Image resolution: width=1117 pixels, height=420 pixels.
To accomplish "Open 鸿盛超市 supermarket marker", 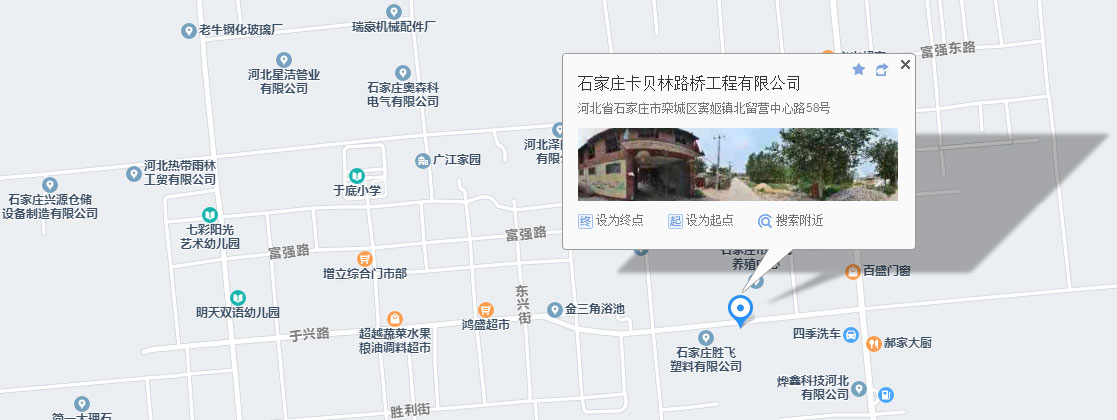I will click(485, 309).
